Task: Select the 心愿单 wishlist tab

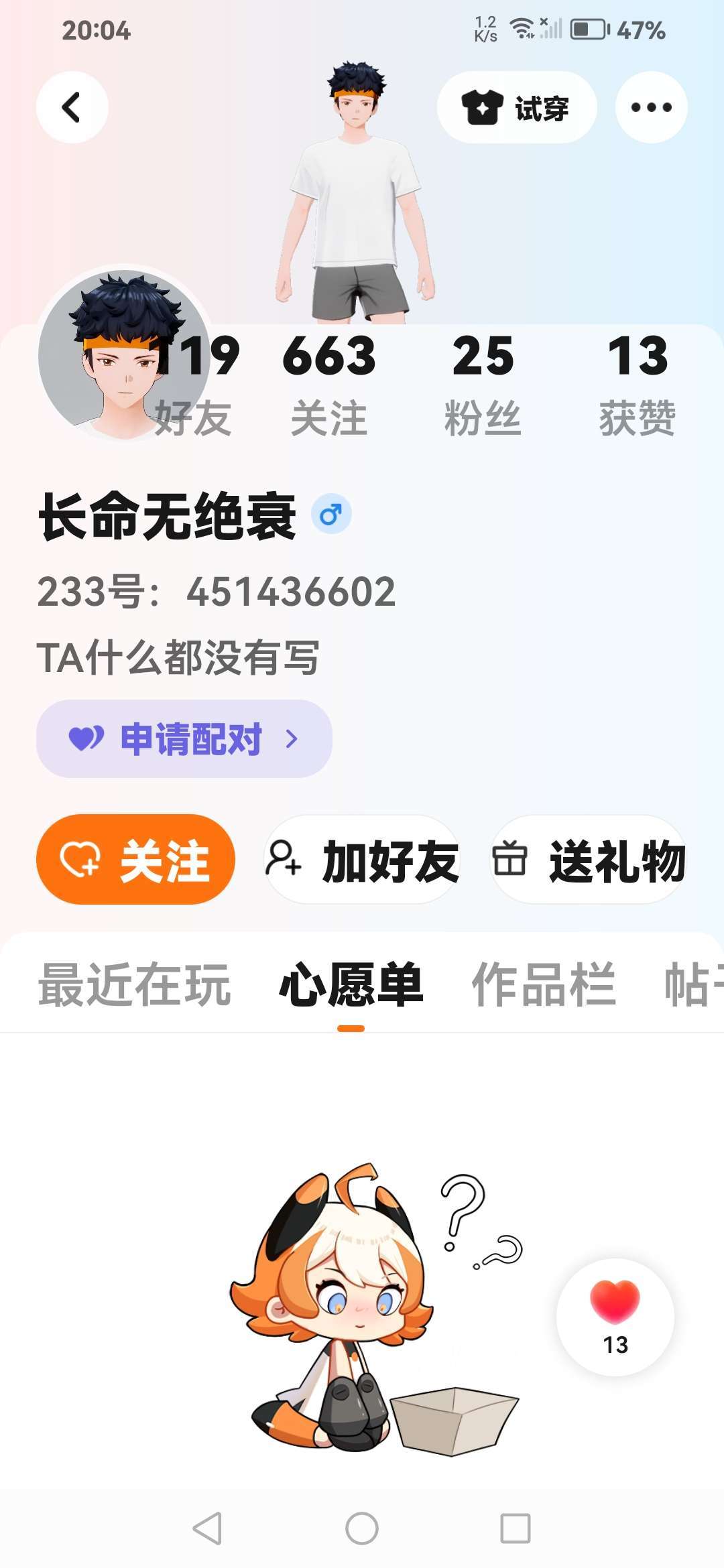Action: click(351, 985)
